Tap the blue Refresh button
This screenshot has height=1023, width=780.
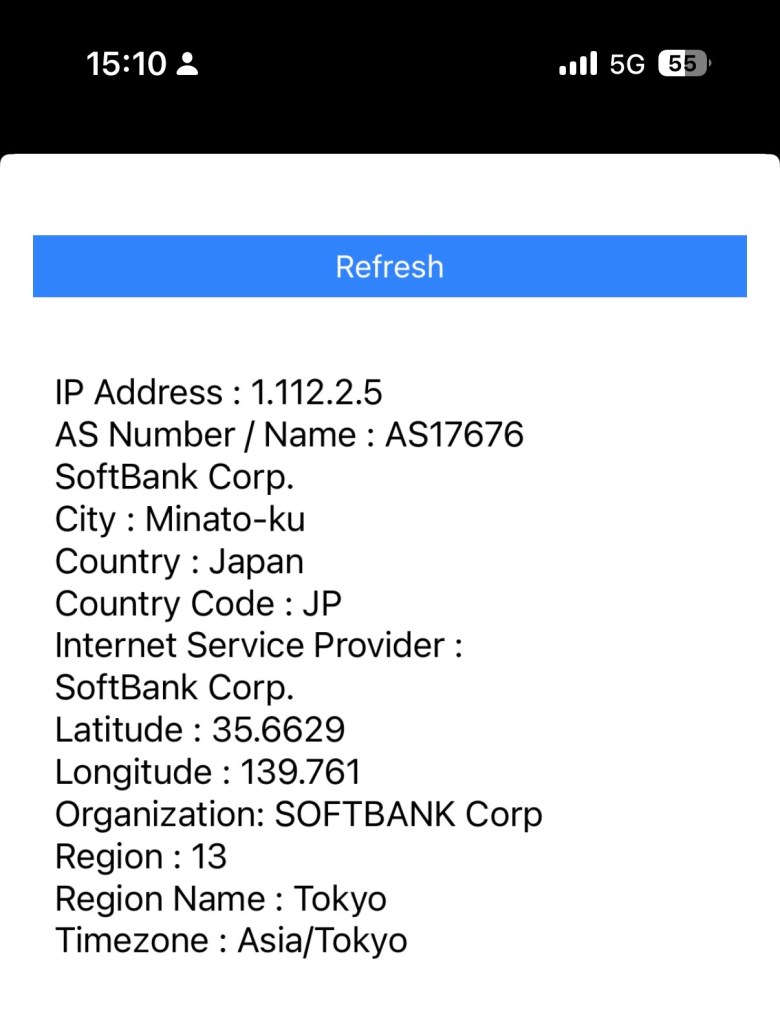click(x=389, y=266)
